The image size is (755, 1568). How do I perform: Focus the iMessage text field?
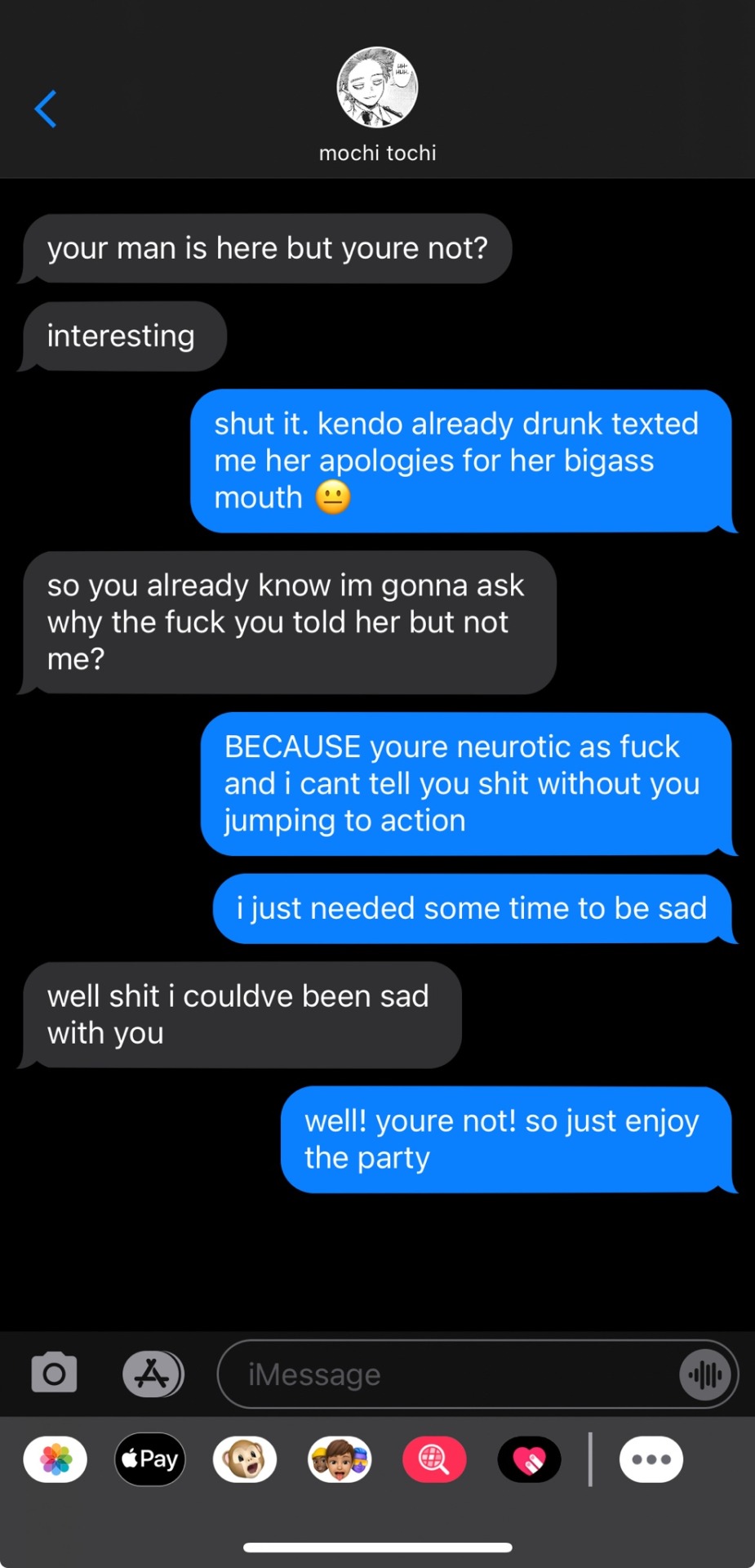tap(449, 1374)
